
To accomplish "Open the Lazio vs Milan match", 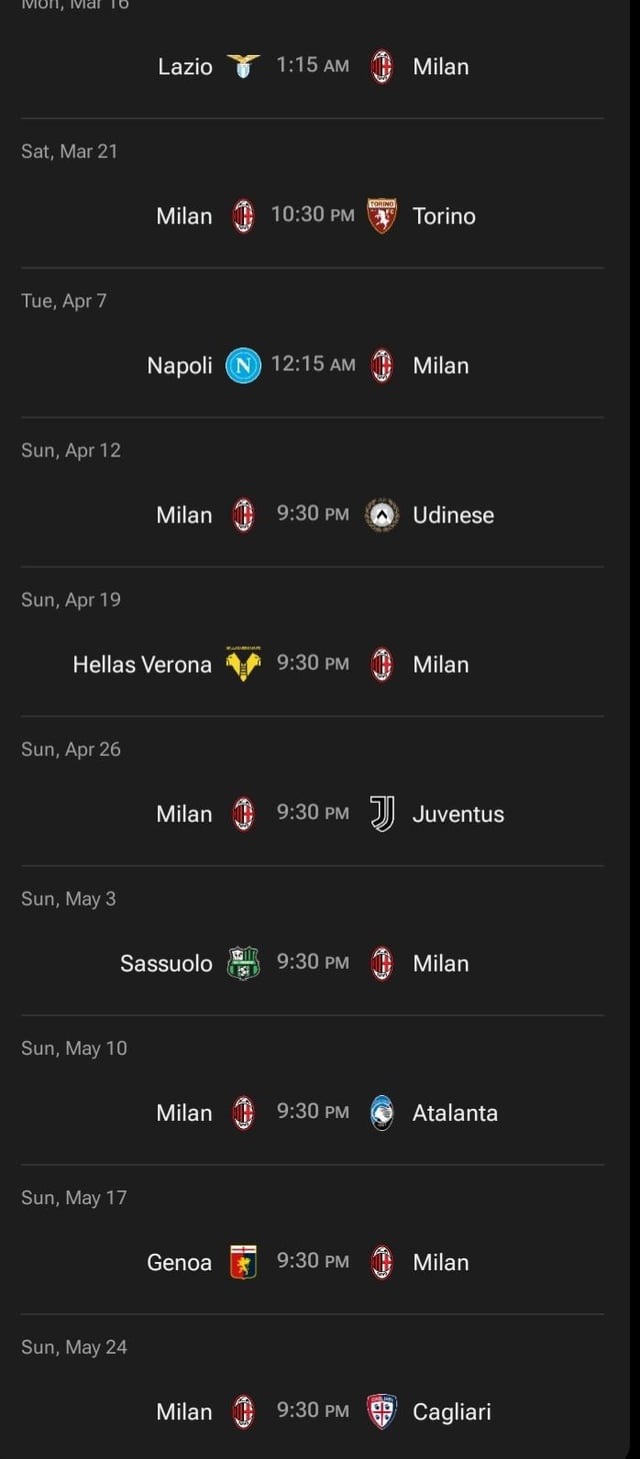I will click(x=312, y=66).
